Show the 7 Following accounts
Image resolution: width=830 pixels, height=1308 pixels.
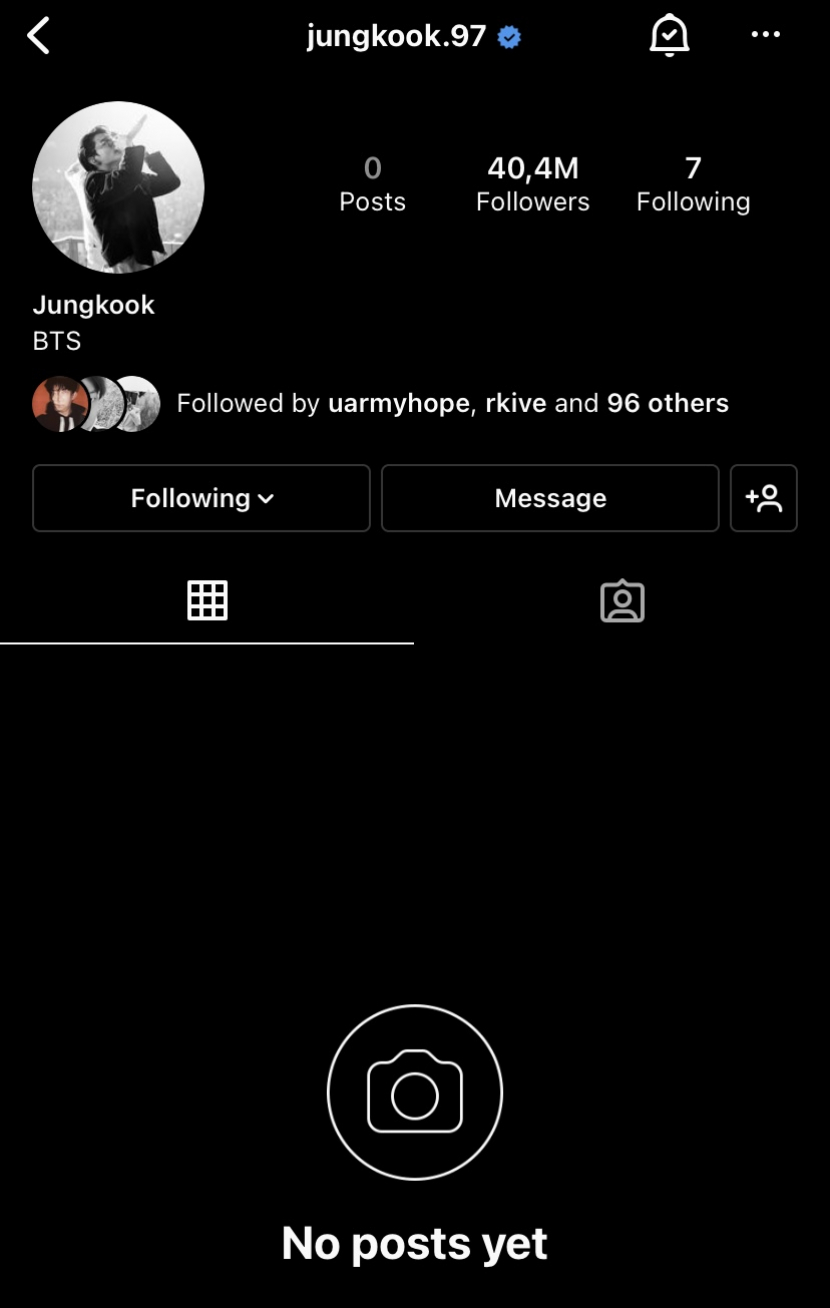click(693, 184)
